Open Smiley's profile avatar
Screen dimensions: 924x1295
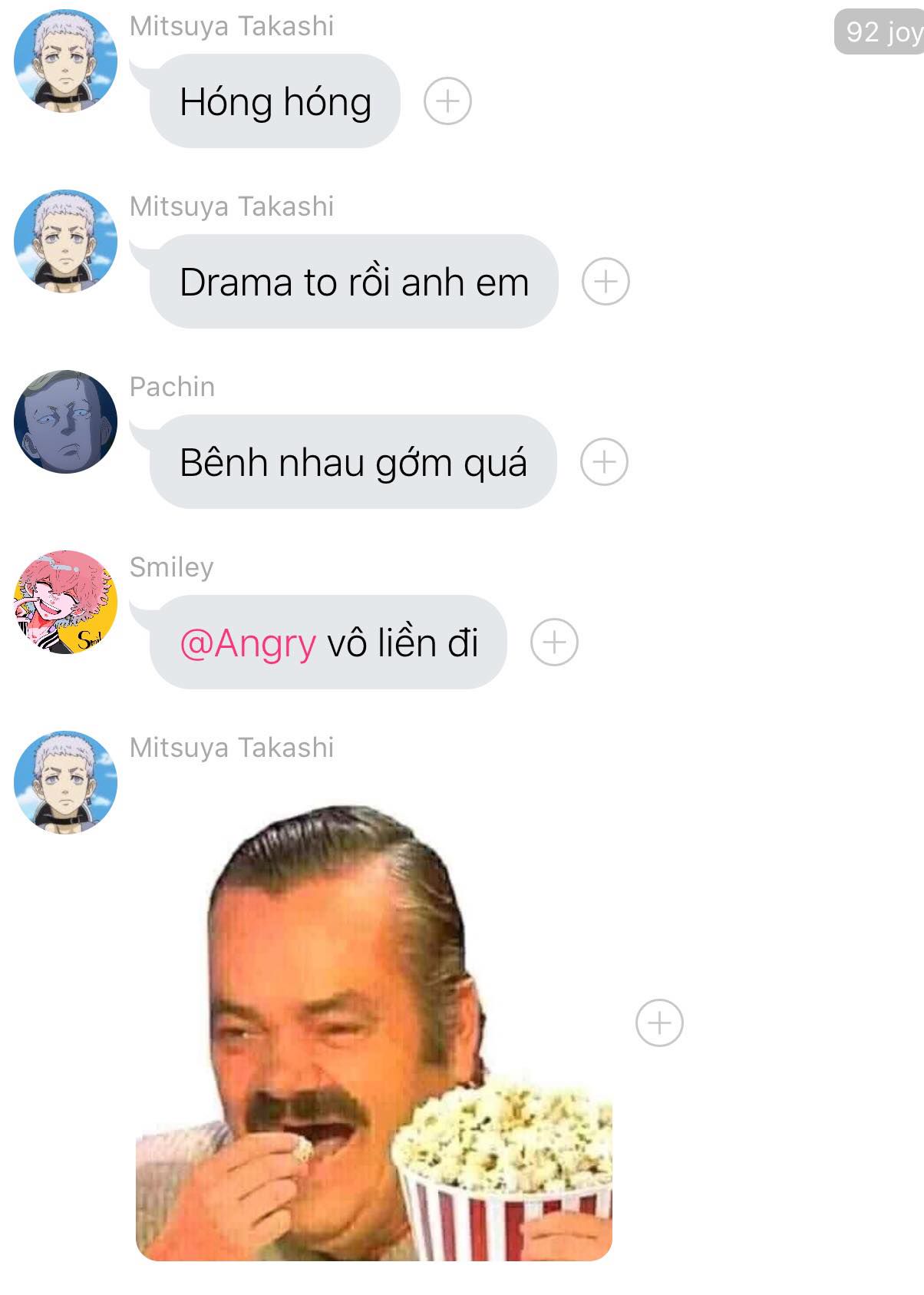coord(66,603)
